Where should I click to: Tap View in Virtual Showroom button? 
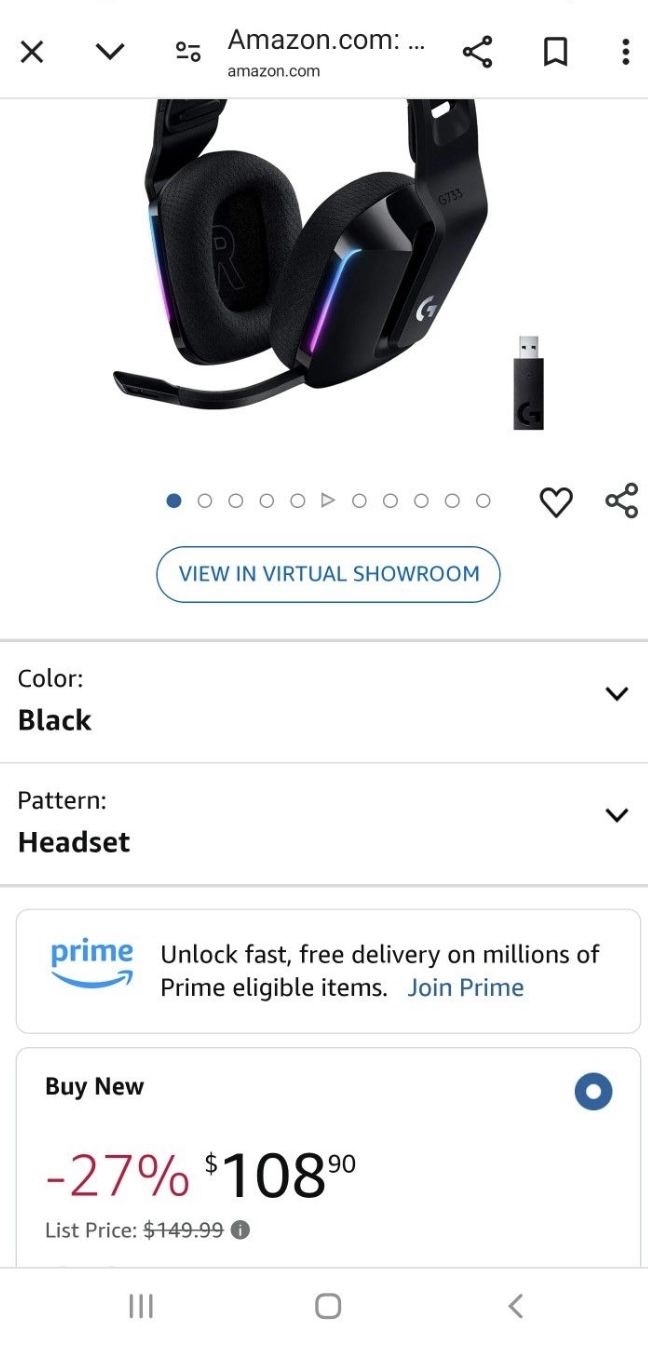(x=328, y=574)
